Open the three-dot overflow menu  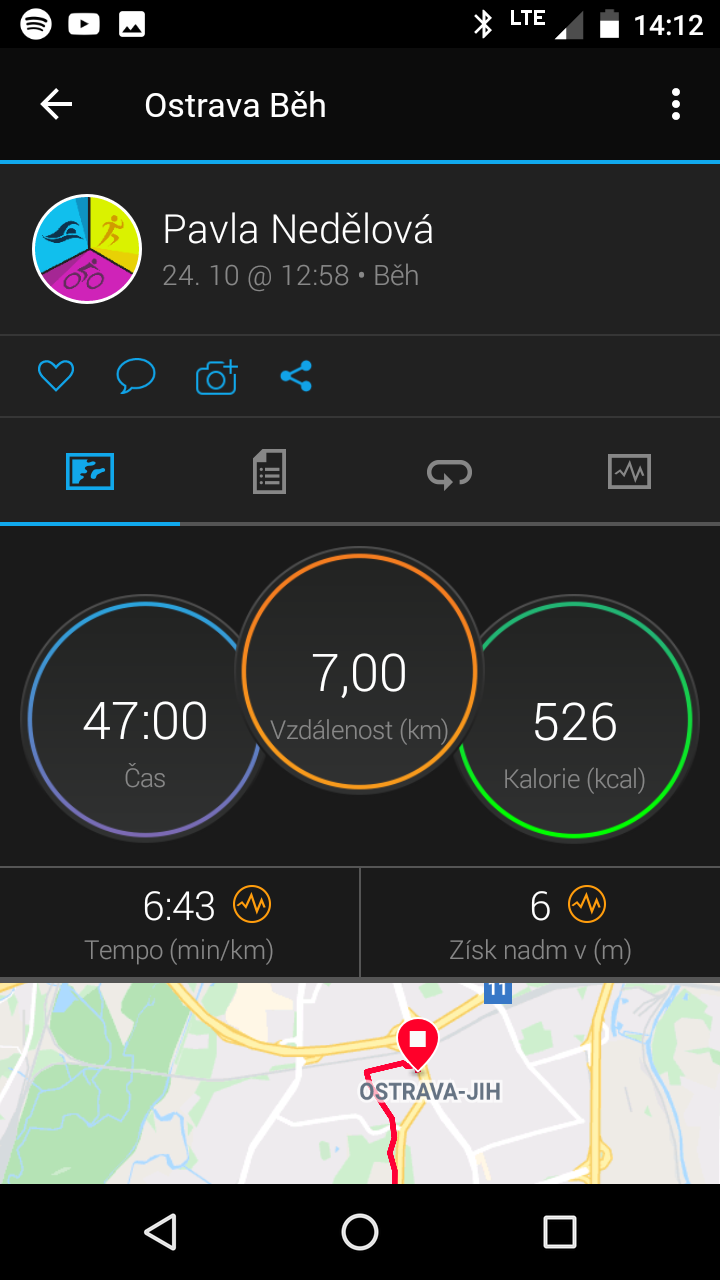676,105
